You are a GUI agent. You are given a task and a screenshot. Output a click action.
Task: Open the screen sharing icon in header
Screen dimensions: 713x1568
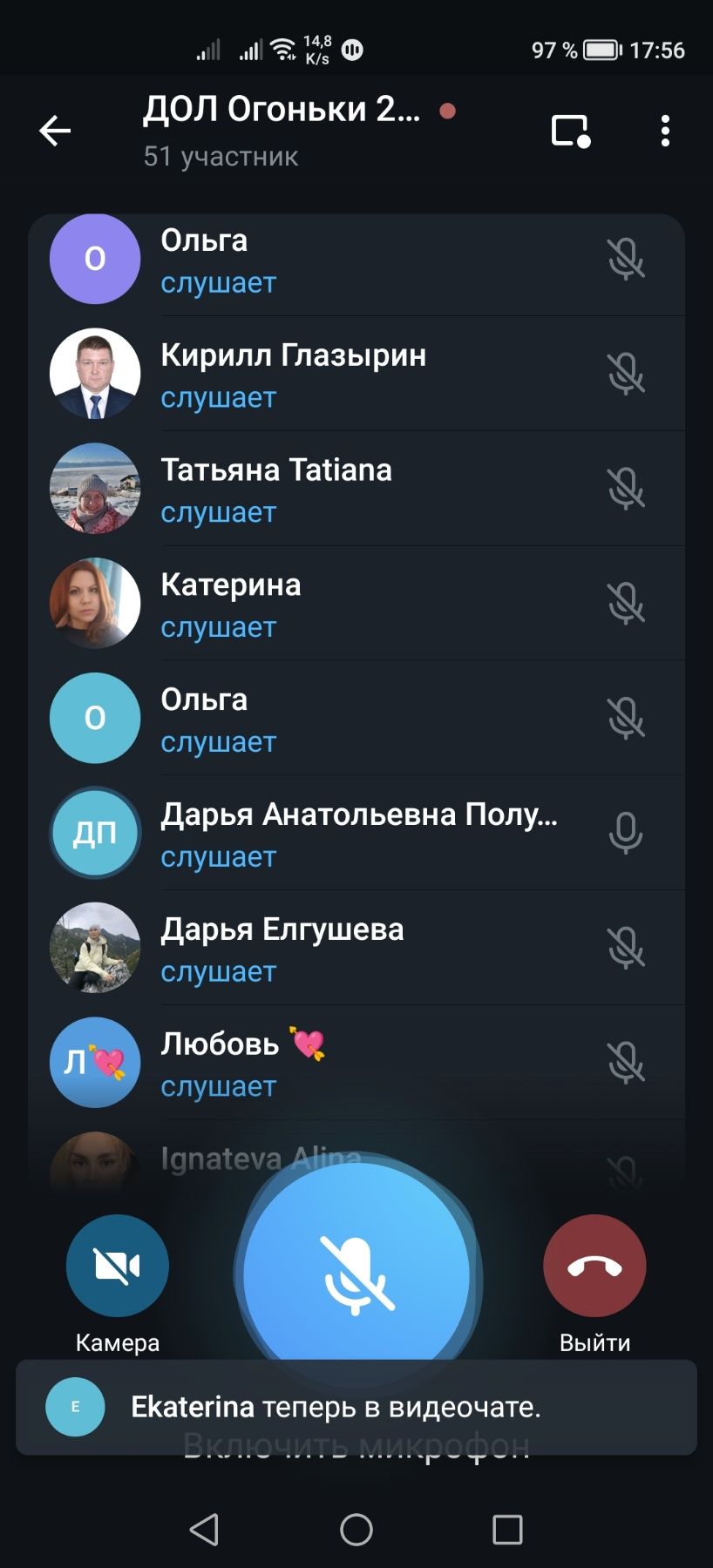[x=571, y=132]
